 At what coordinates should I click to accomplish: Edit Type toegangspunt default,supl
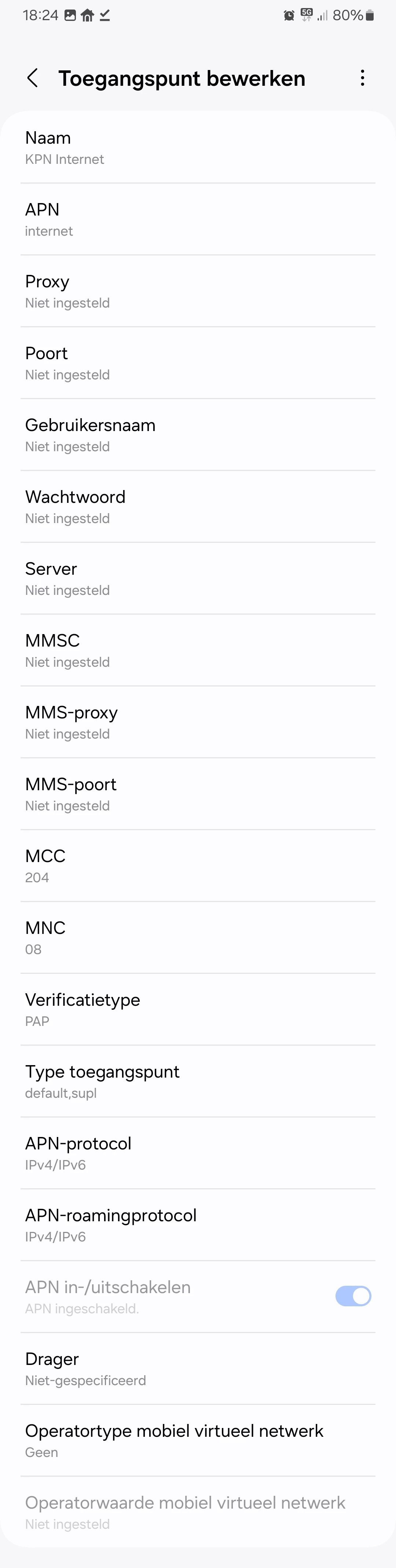[197, 1082]
